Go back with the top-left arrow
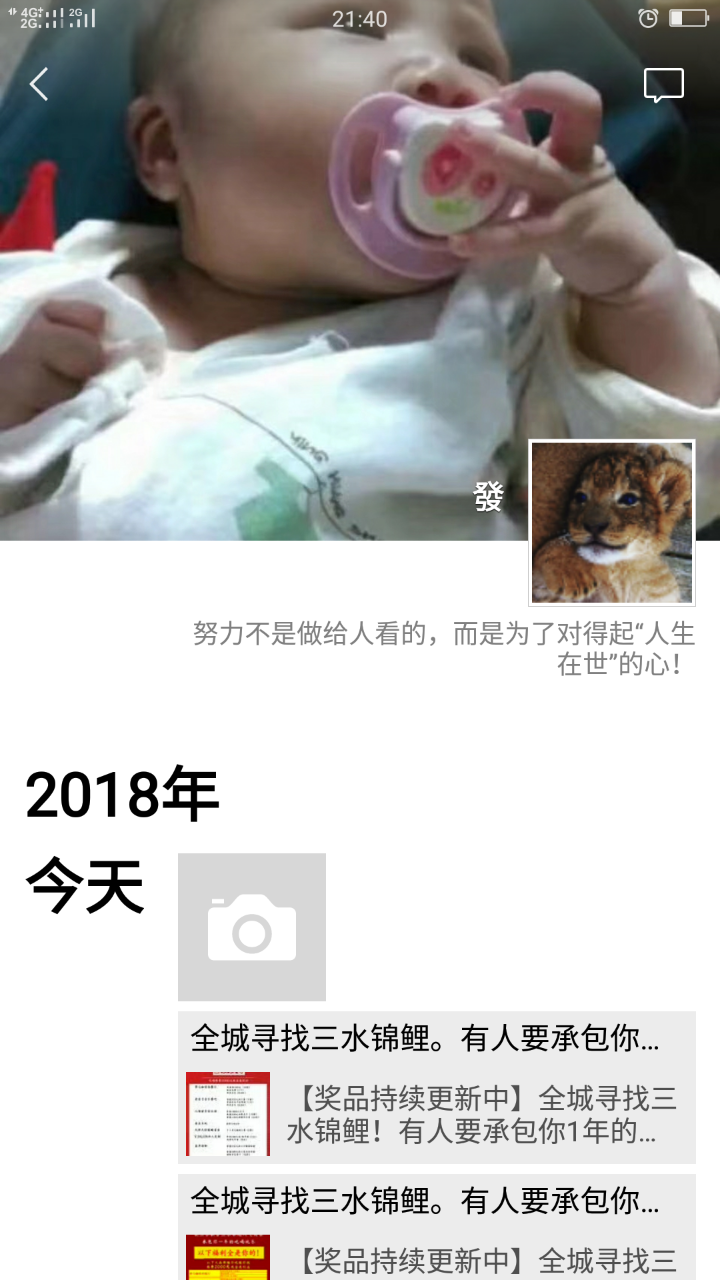This screenshot has height=1280, width=720. [39, 85]
